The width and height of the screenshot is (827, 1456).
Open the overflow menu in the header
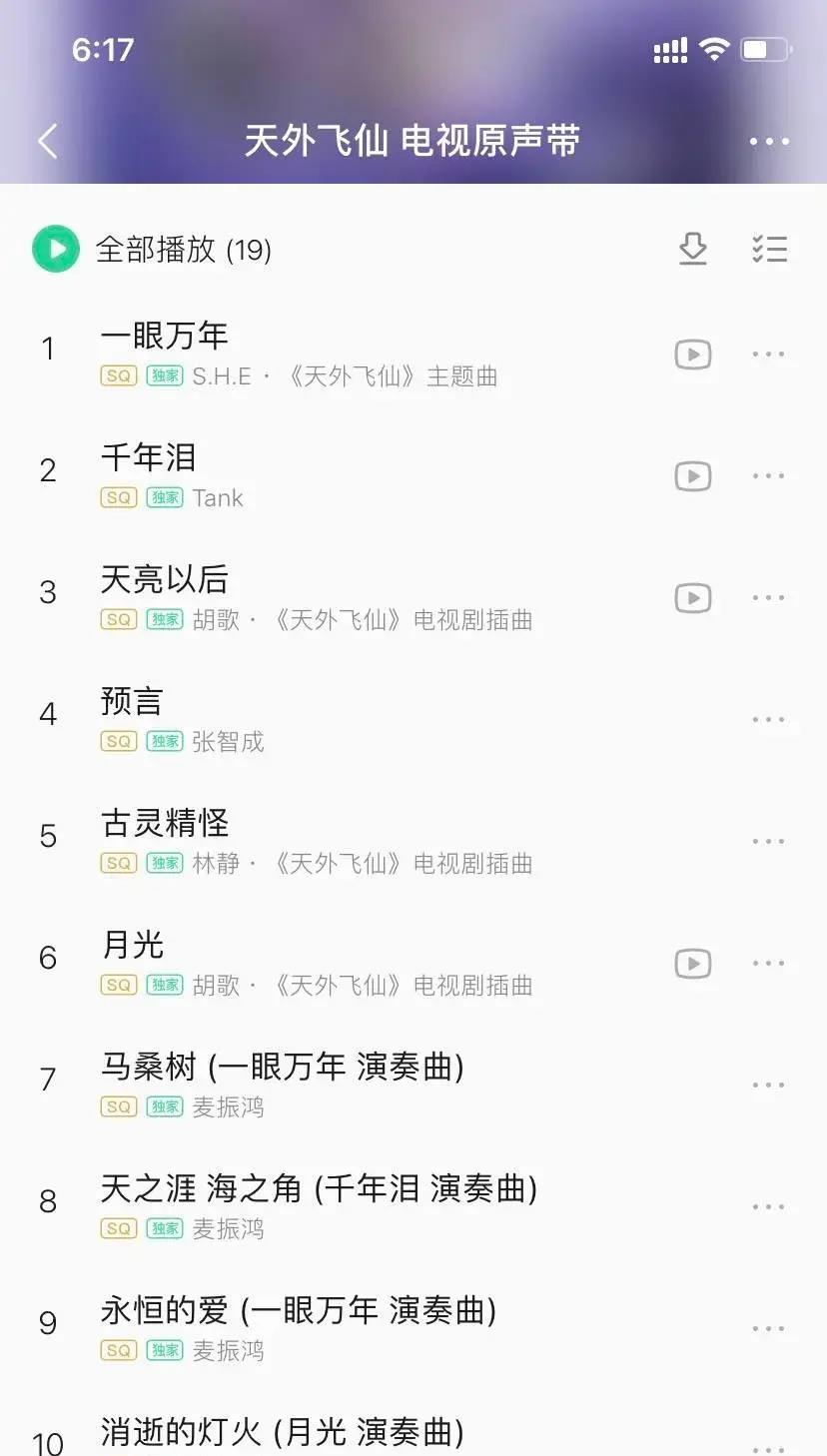click(769, 142)
